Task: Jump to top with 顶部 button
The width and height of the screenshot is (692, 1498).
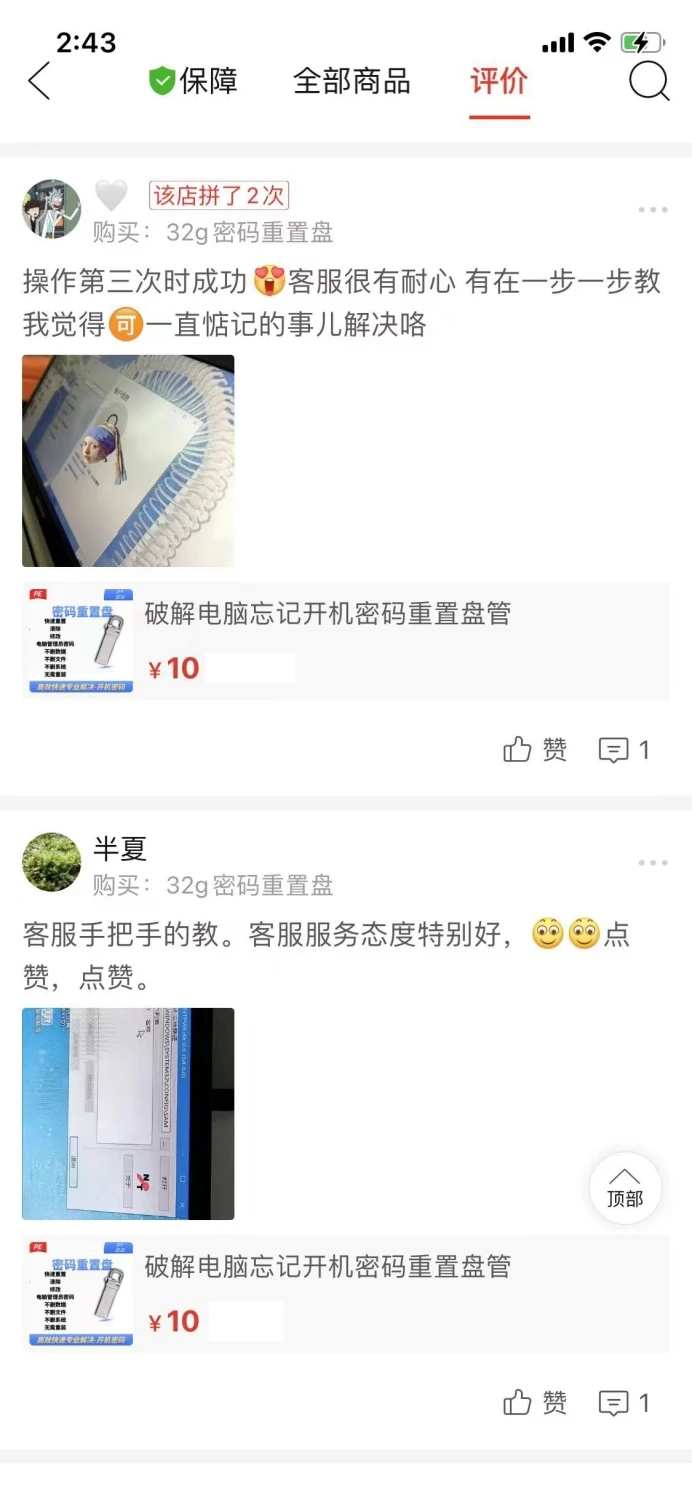Action: pyautogui.click(x=625, y=1188)
